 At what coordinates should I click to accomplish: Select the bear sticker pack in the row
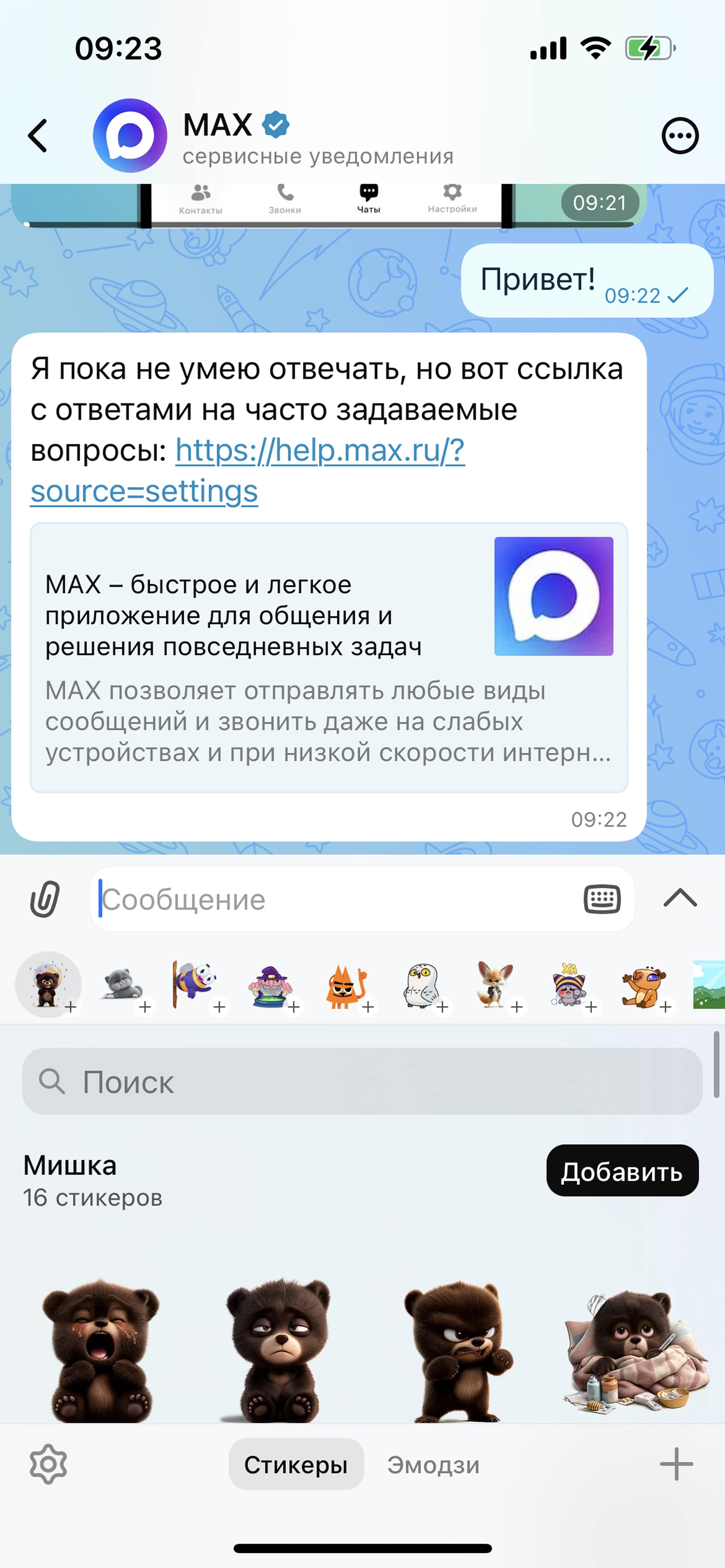(48, 984)
